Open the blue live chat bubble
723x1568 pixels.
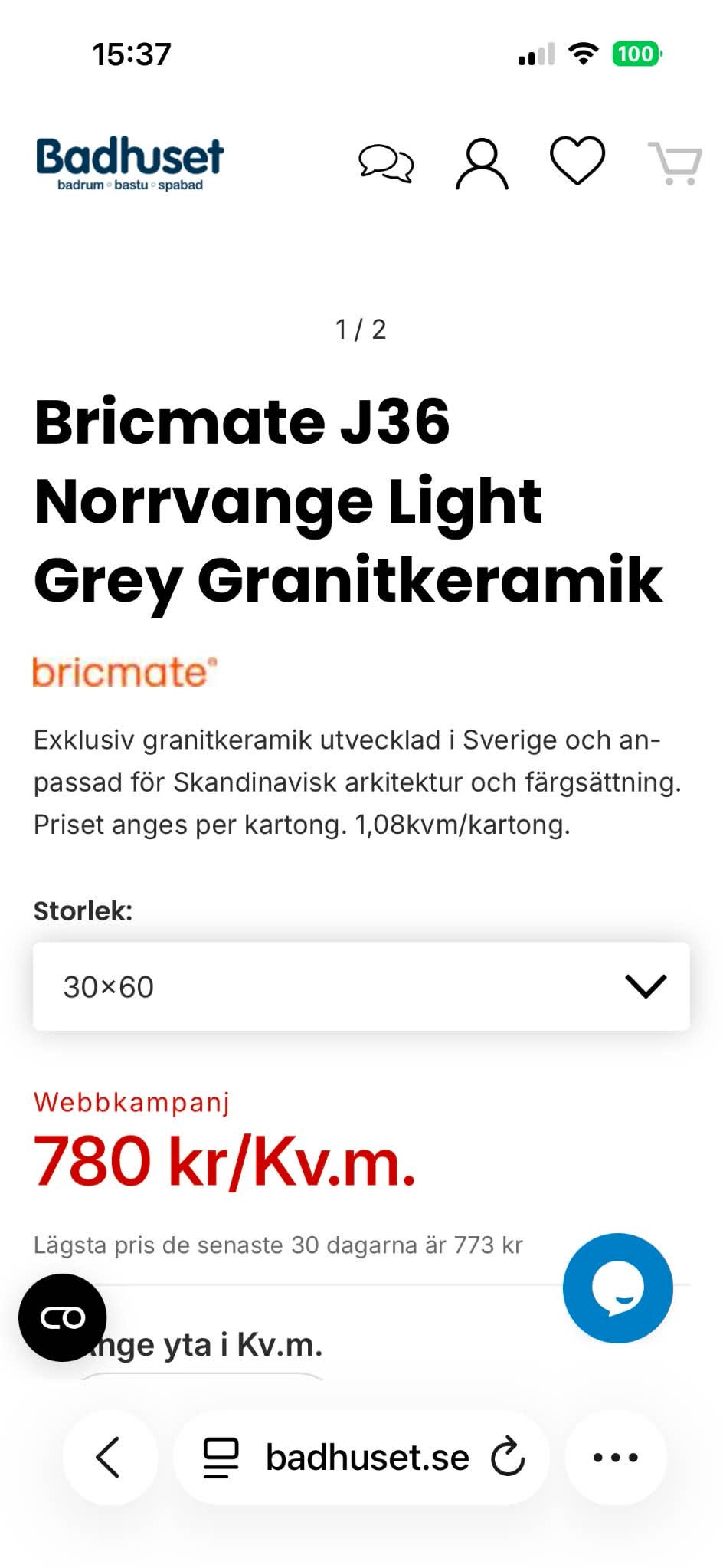(x=617, y=1288)
